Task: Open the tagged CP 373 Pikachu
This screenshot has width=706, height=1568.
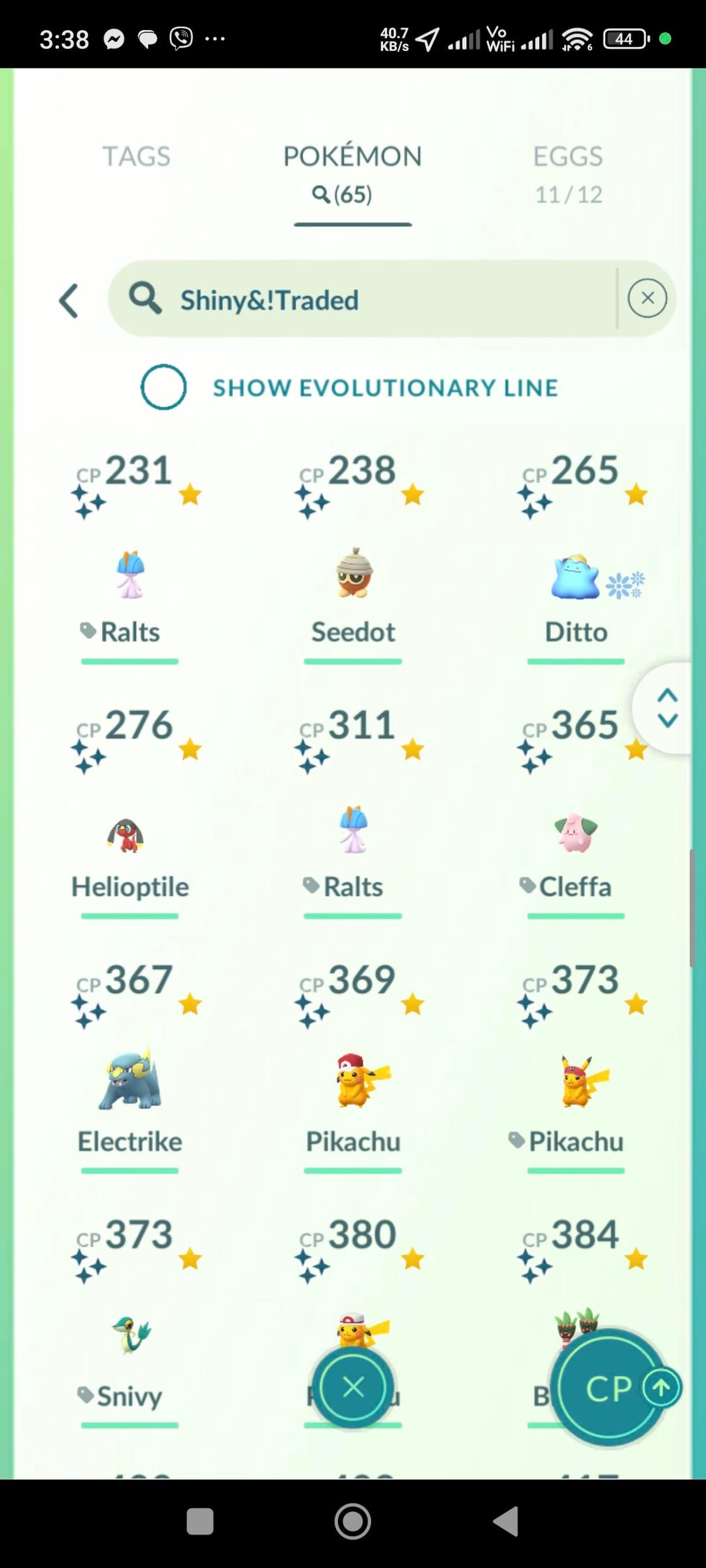Action: pos(579,1083)
